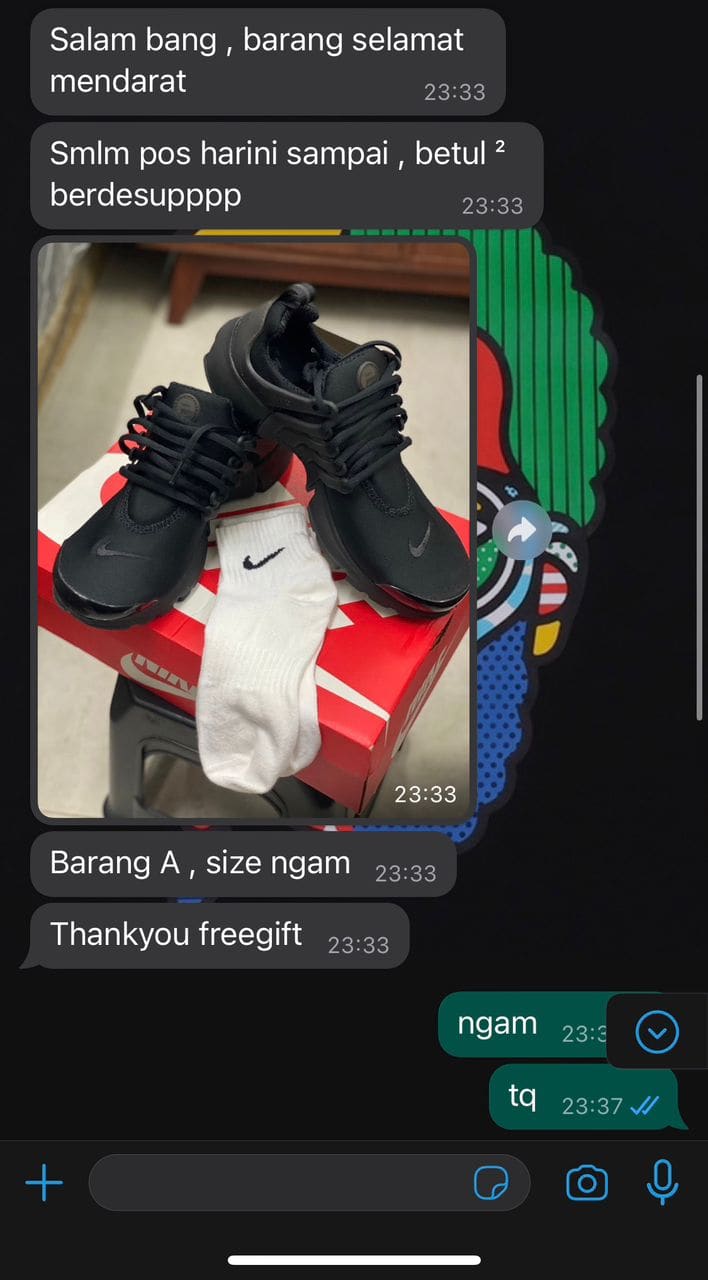
Task: Tap the voice message microphone
Action: point(662,1183)
